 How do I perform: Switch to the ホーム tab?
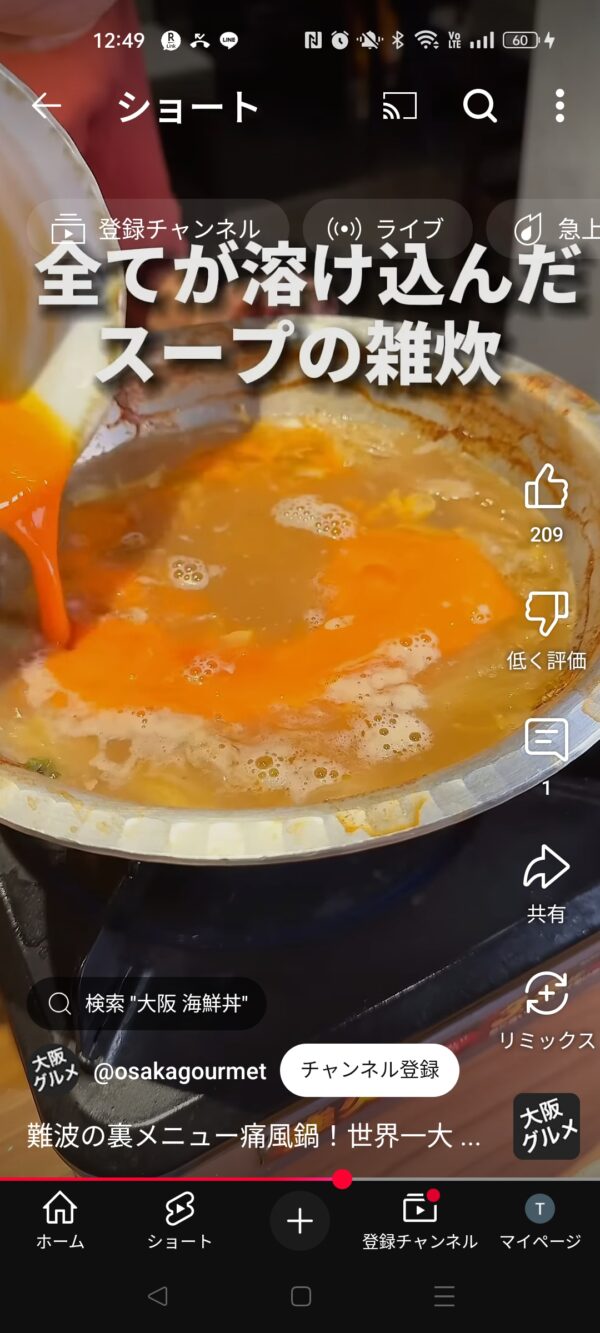point(60,1220)
